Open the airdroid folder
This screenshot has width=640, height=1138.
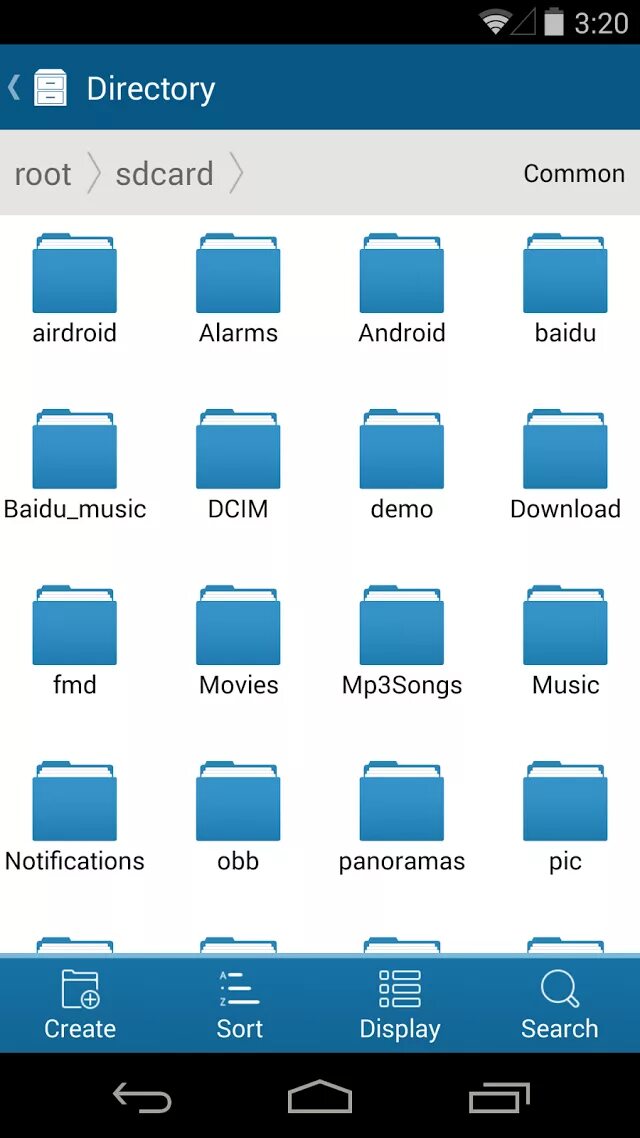(74, 286)
